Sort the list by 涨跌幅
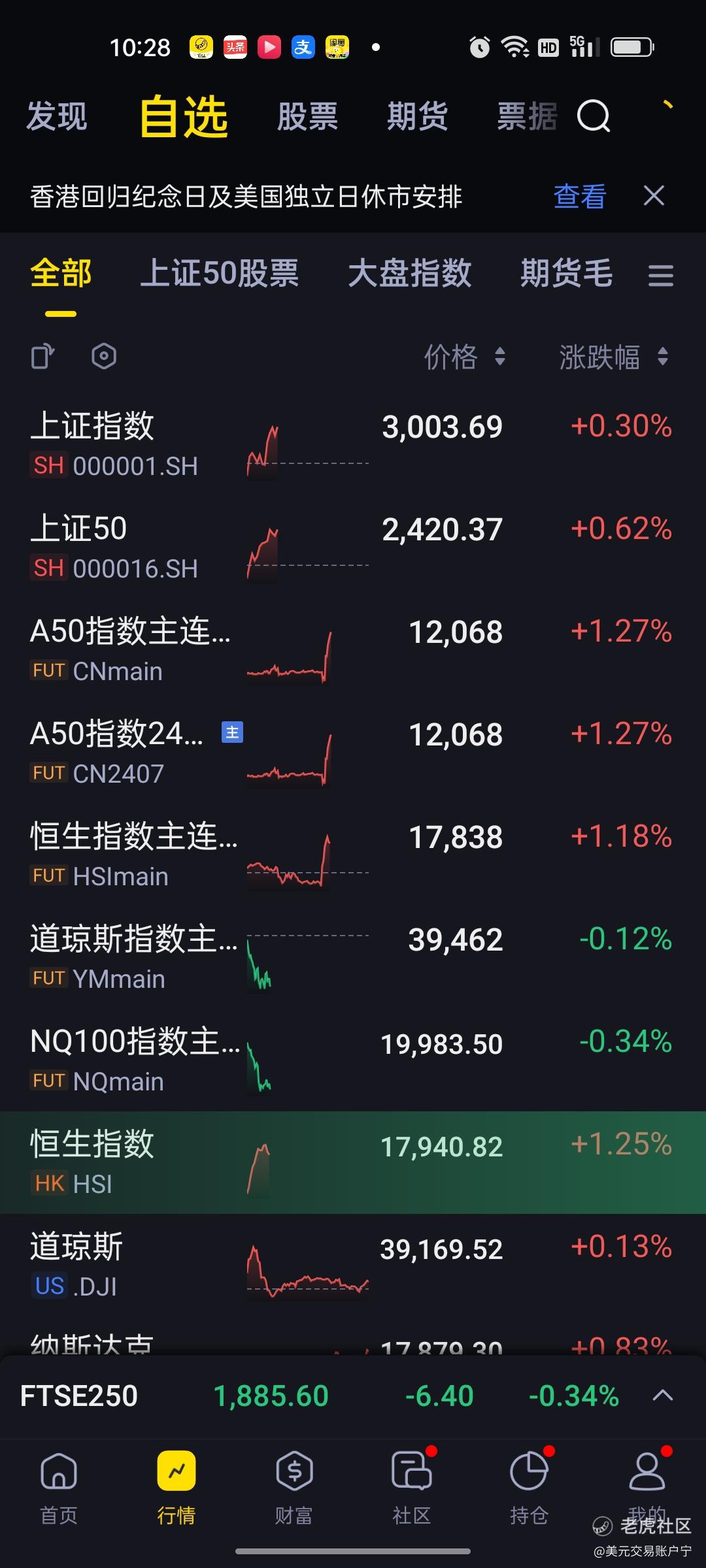 click(614, 357)
